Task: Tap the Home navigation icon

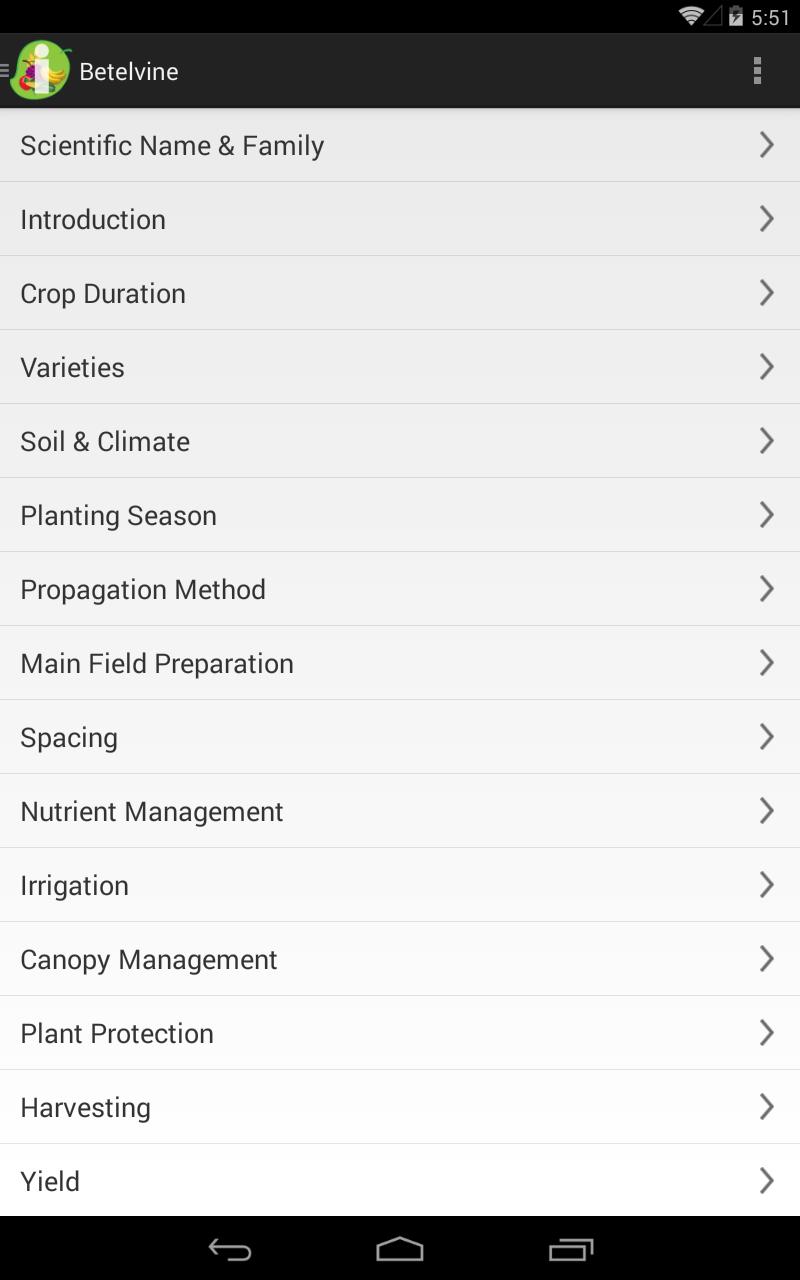Action: [400, 1248]
